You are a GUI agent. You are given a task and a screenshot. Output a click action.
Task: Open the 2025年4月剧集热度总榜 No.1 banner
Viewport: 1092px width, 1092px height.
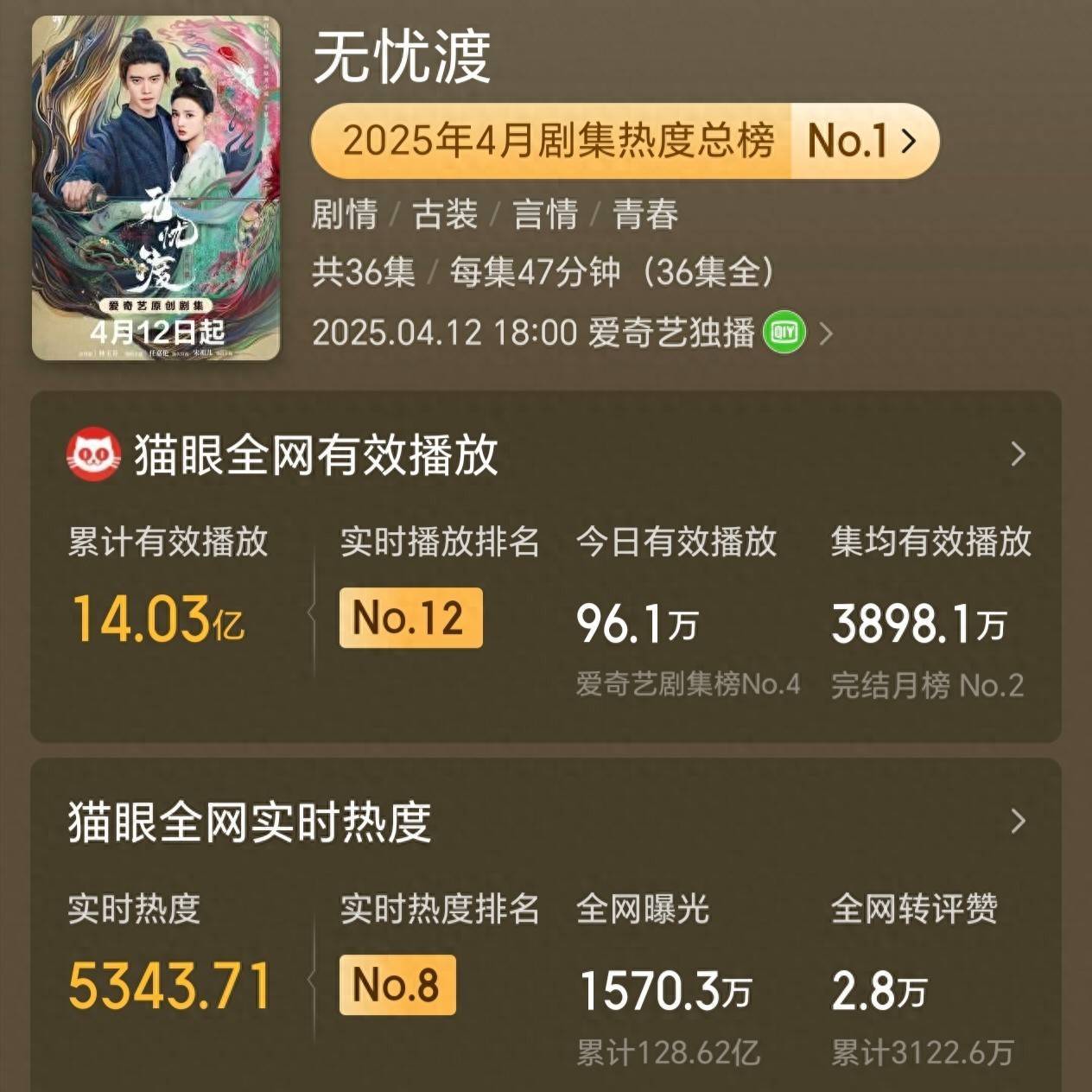[x=624, y=141]
